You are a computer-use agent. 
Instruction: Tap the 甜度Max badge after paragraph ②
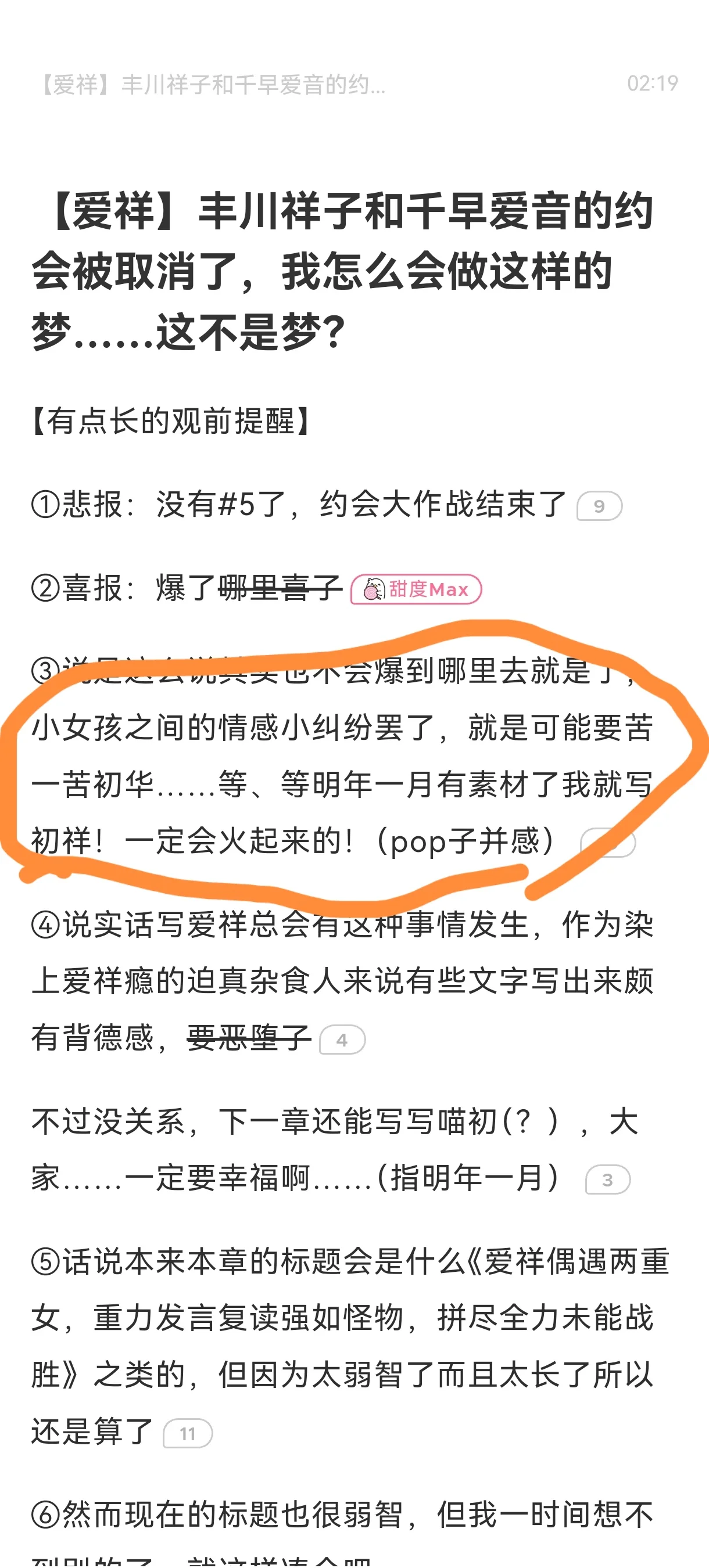[x=416, y=589]
